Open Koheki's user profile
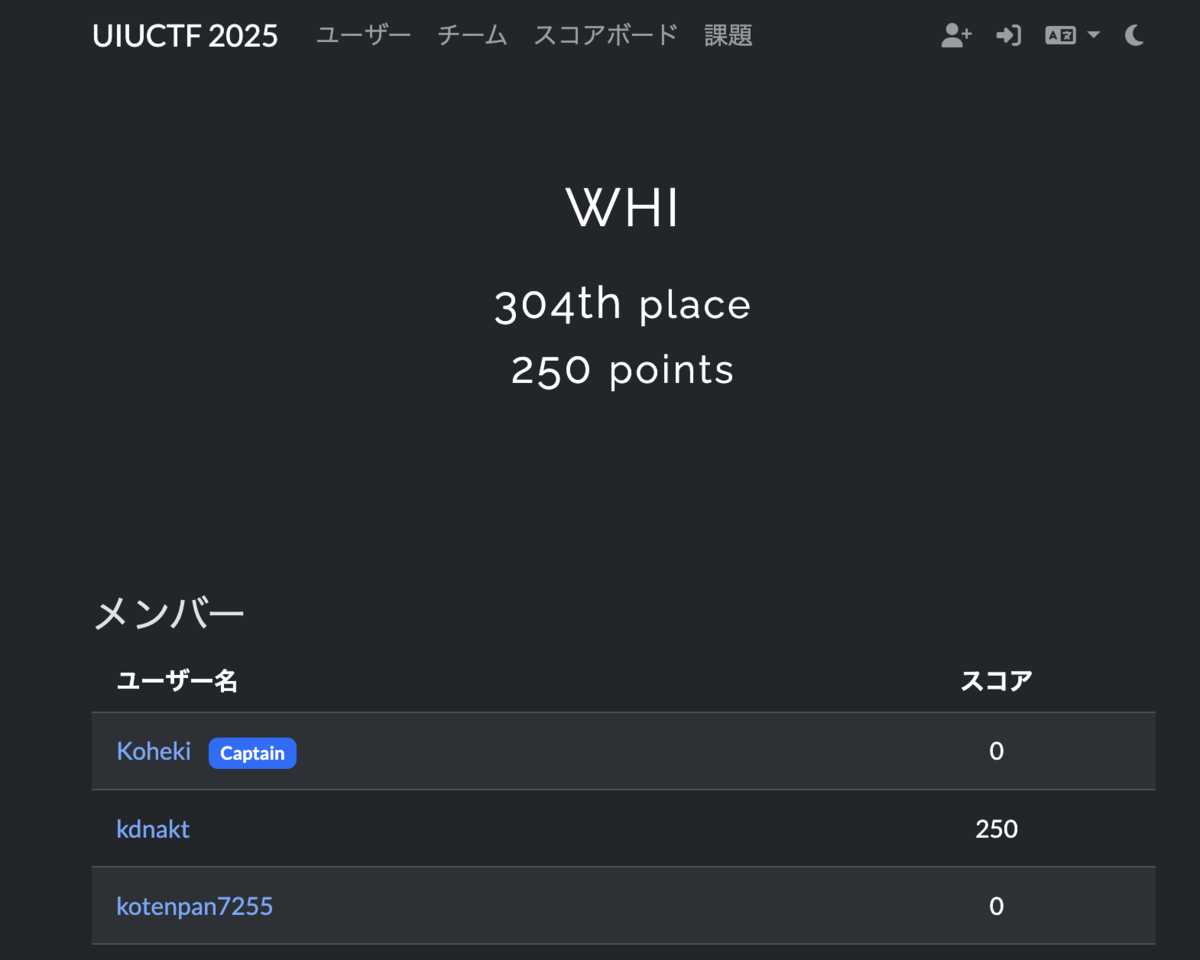 click(x=154, y=751)
